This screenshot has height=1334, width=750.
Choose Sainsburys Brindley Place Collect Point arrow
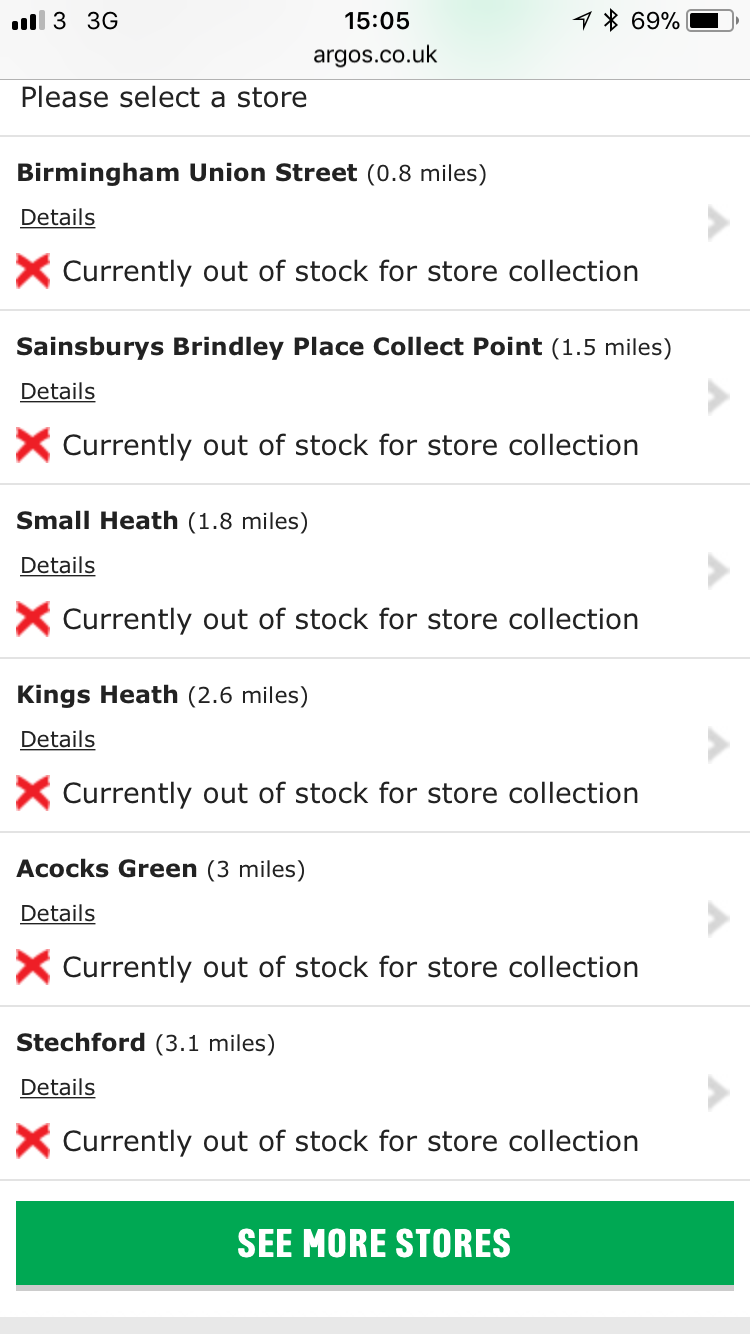[717, 397]
